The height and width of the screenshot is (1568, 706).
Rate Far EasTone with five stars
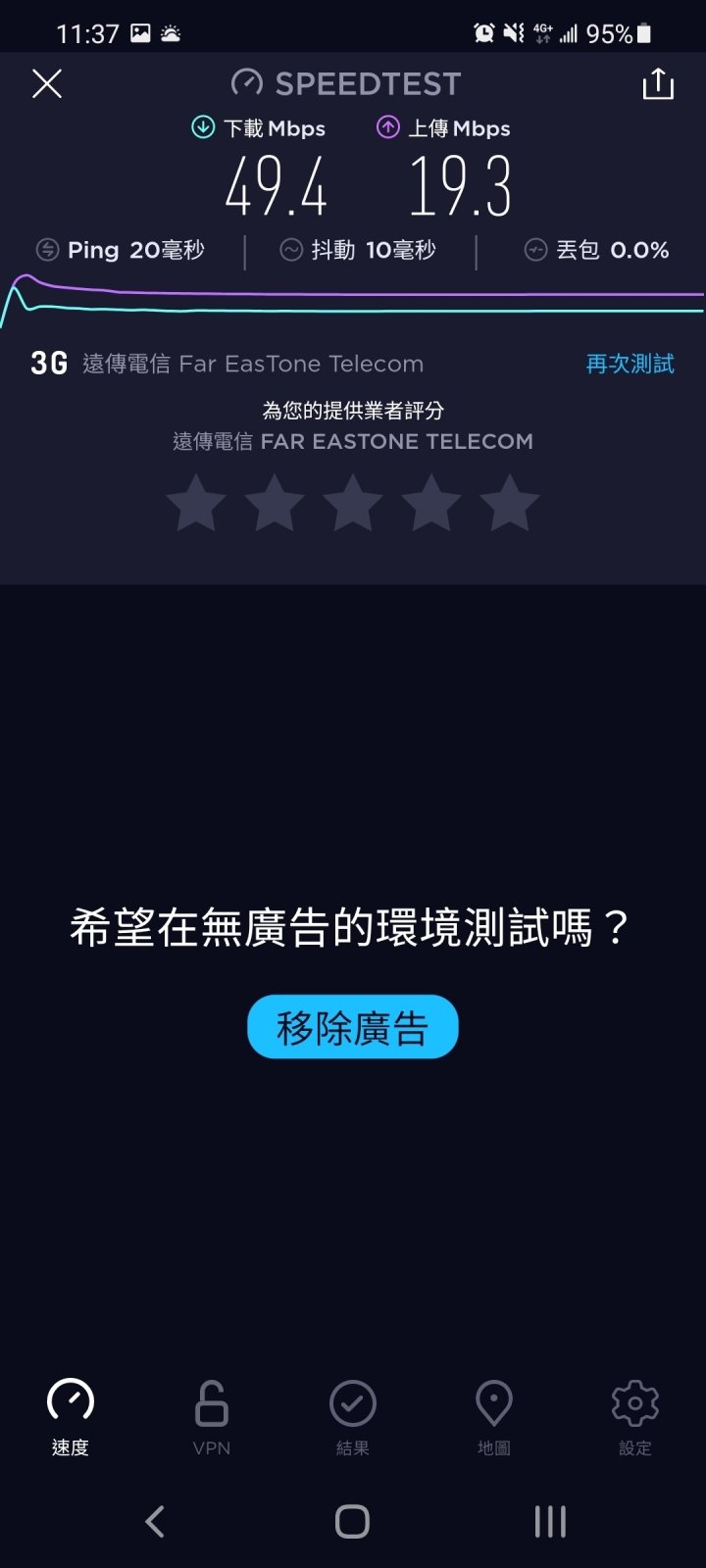510,503
